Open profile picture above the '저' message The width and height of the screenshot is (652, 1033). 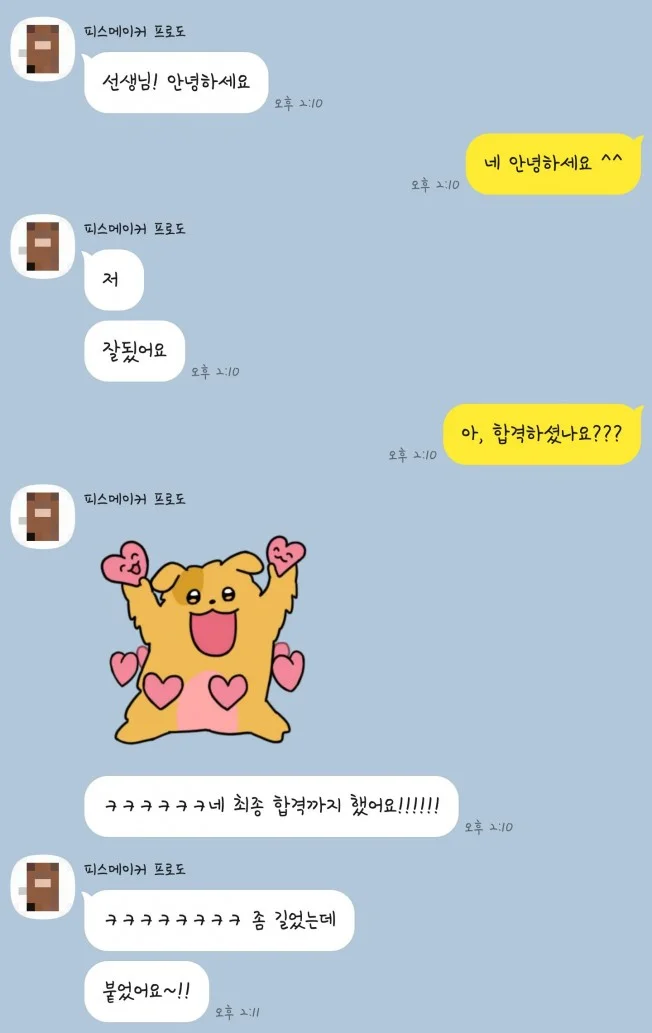[x=42, y=247]
